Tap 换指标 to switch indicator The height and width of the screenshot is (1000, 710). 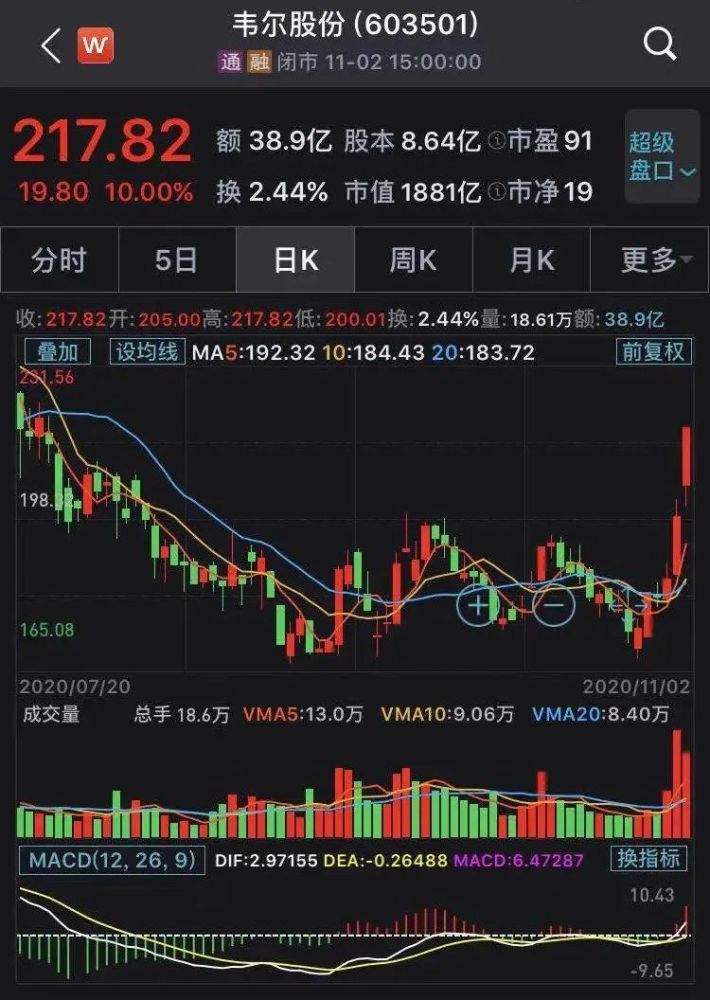[x=649, y=859]
